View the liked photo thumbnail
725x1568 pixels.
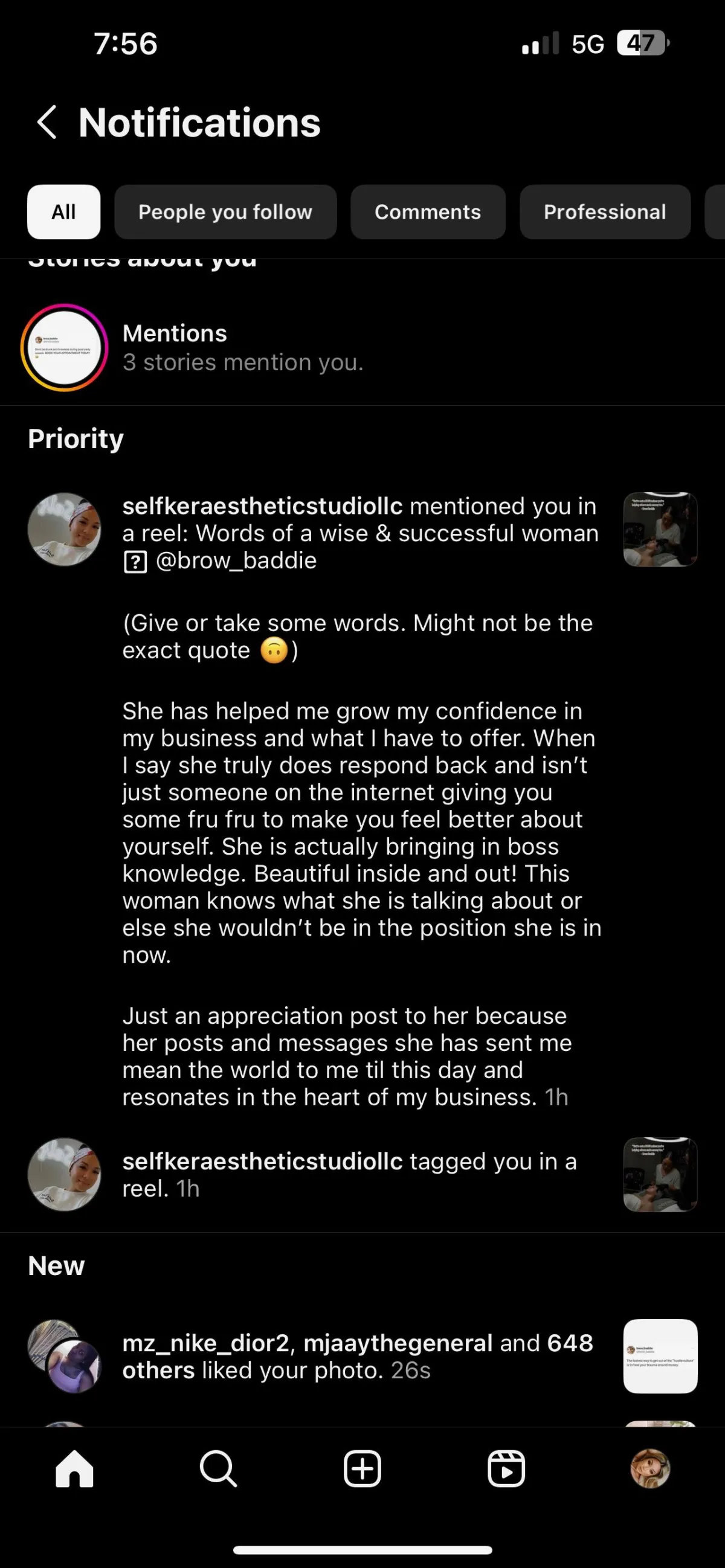coord(660,1356)
